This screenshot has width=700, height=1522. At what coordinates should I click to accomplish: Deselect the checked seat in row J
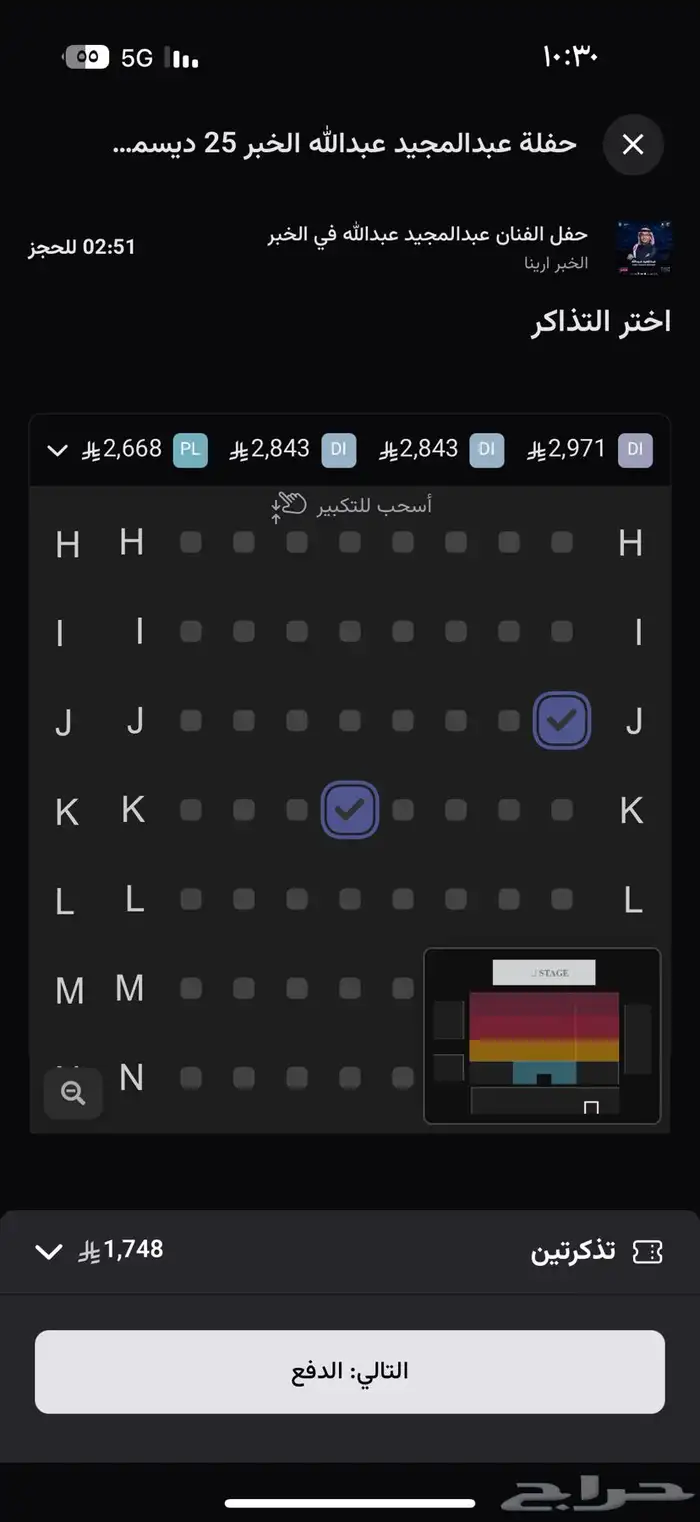(562, 720)
